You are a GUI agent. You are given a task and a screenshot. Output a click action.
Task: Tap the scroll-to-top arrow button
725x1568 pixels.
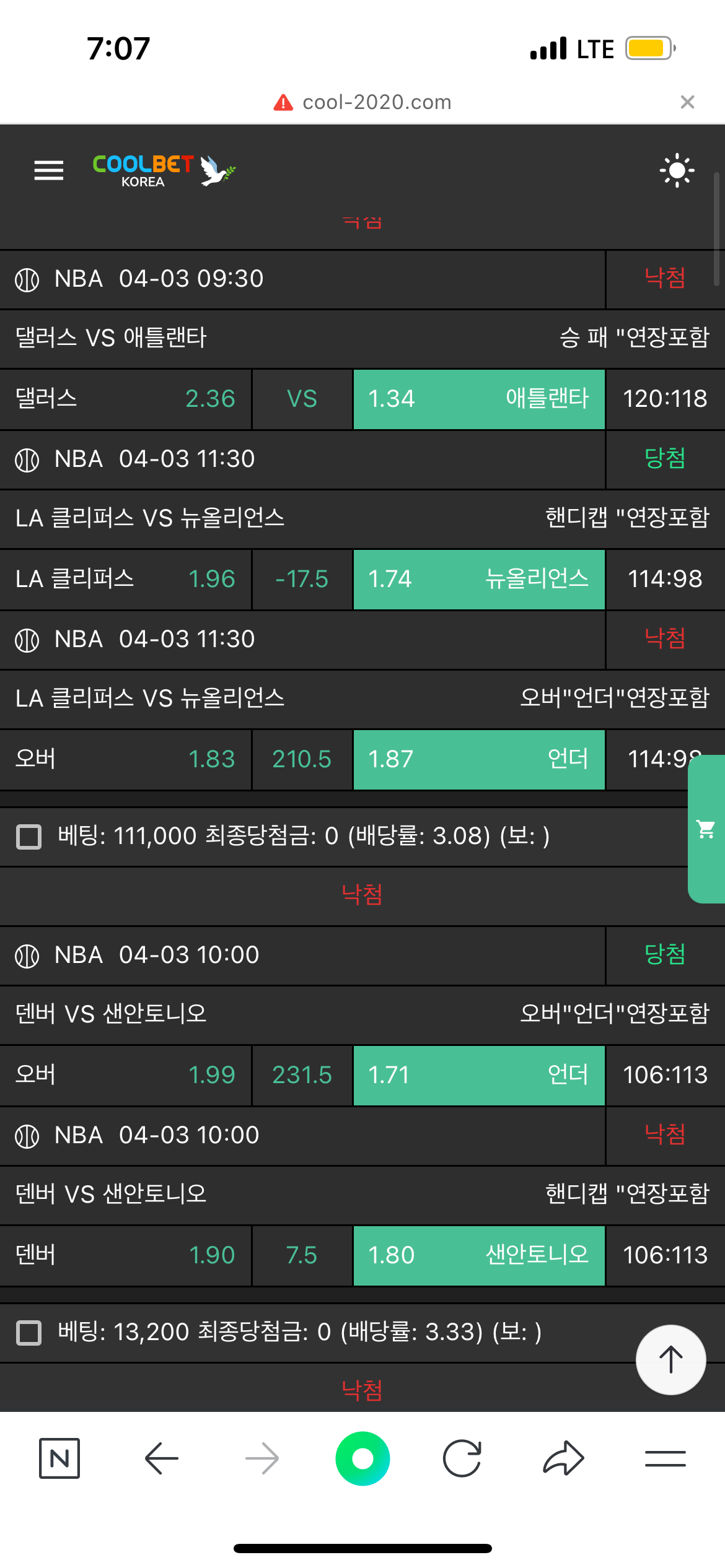670,1360
